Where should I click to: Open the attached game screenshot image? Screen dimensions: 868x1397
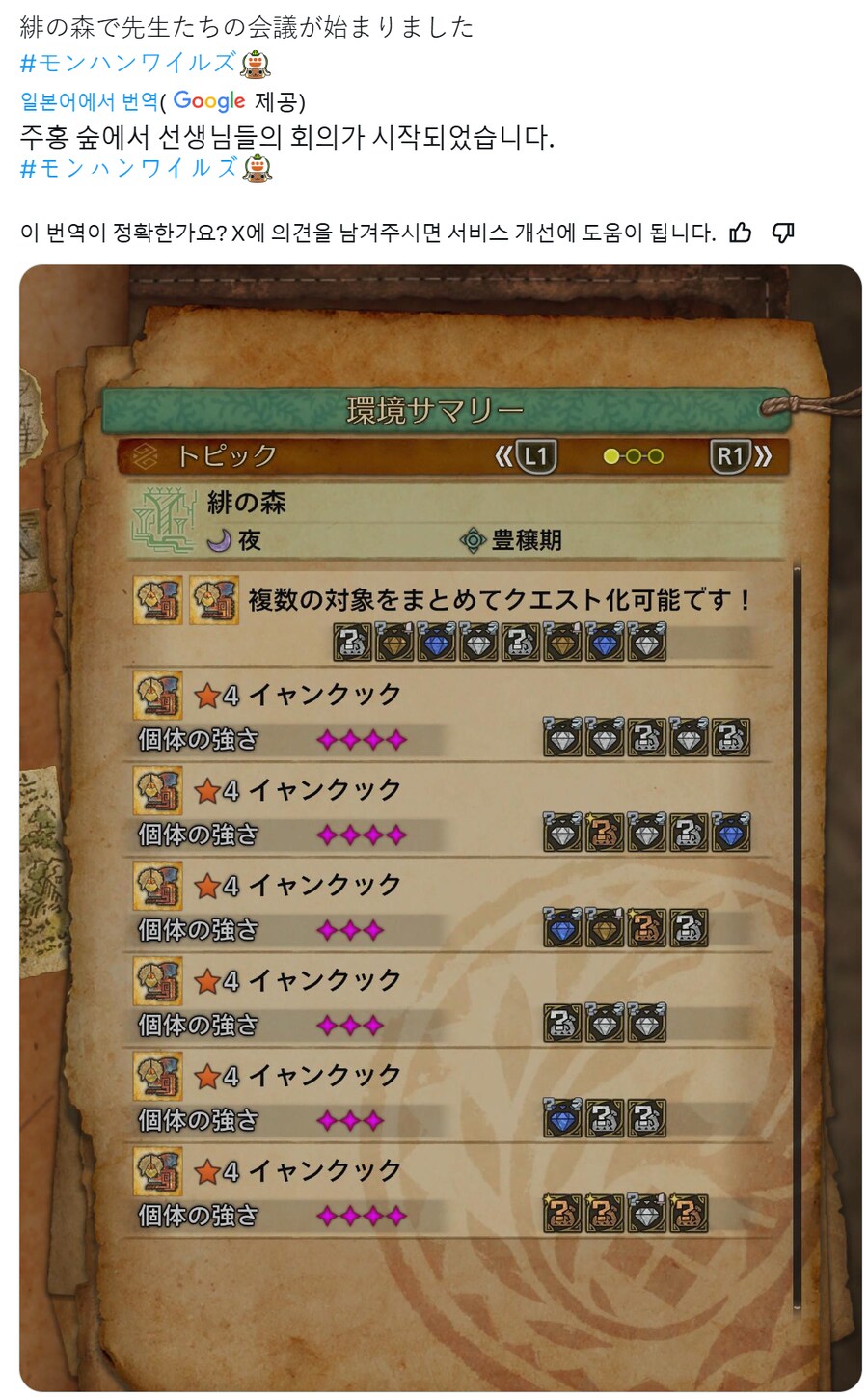440,828
